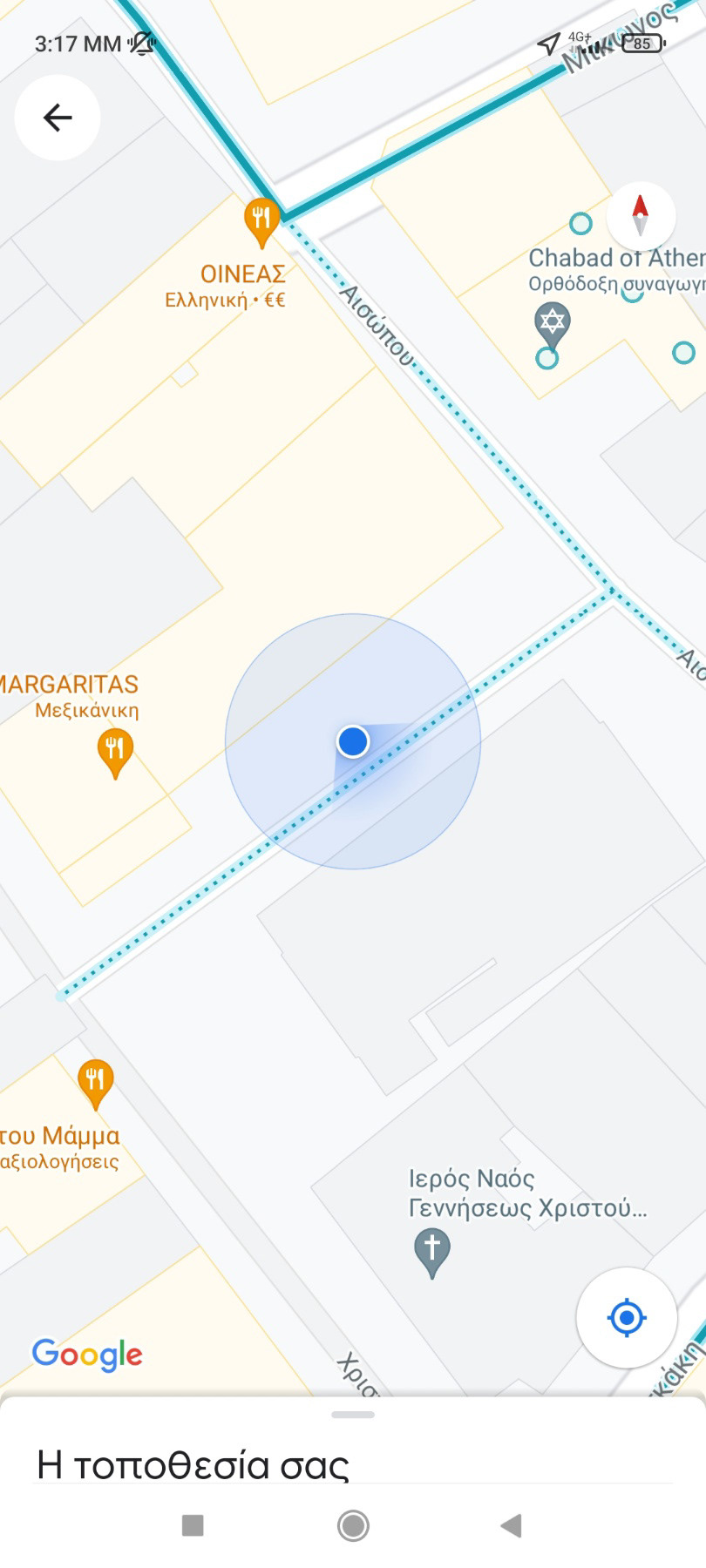Screen dimensions: 706x1568
Task: Open the ΟΙΝΕΑΣ restaurant pin
Action: (x=261, y=221)
